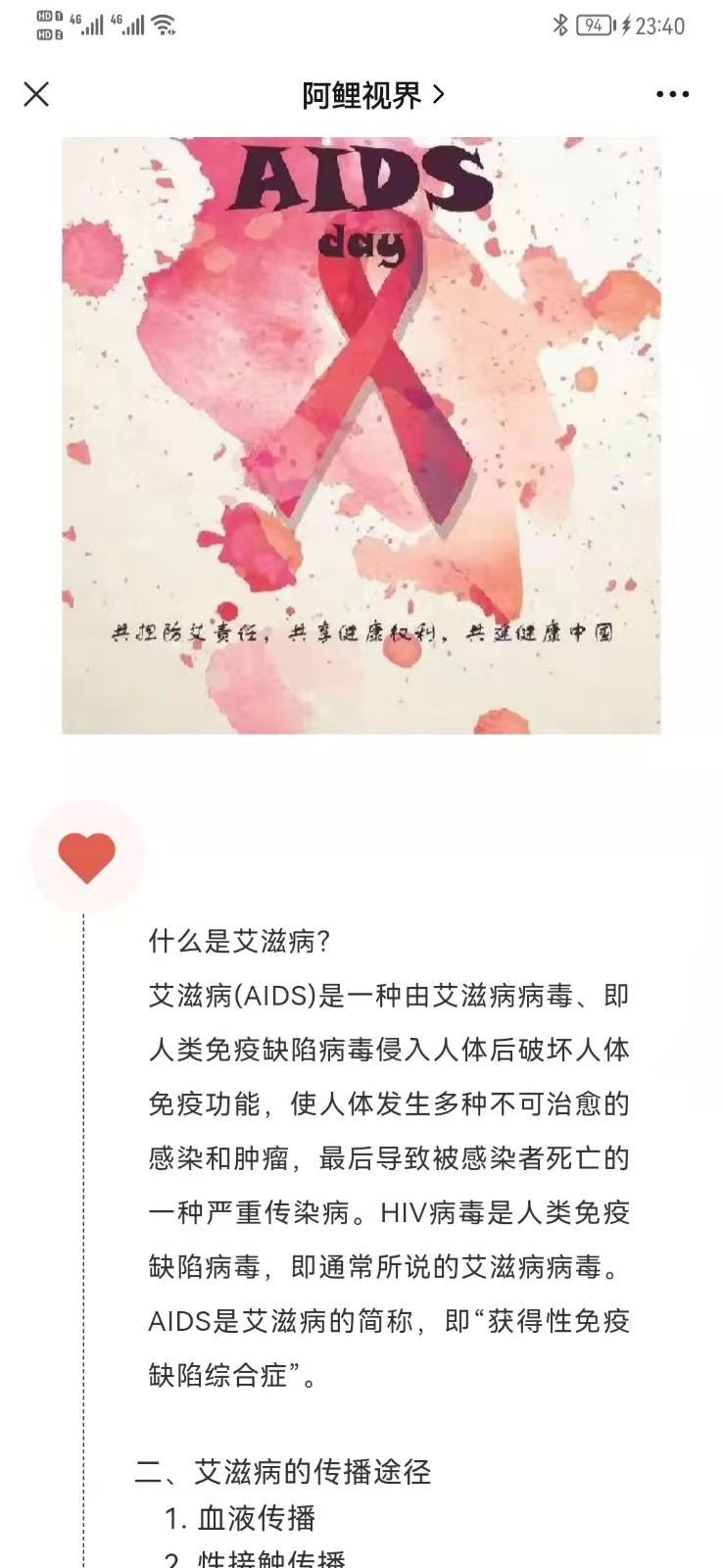Open the three-dot overflow menu

coord(672,94)
